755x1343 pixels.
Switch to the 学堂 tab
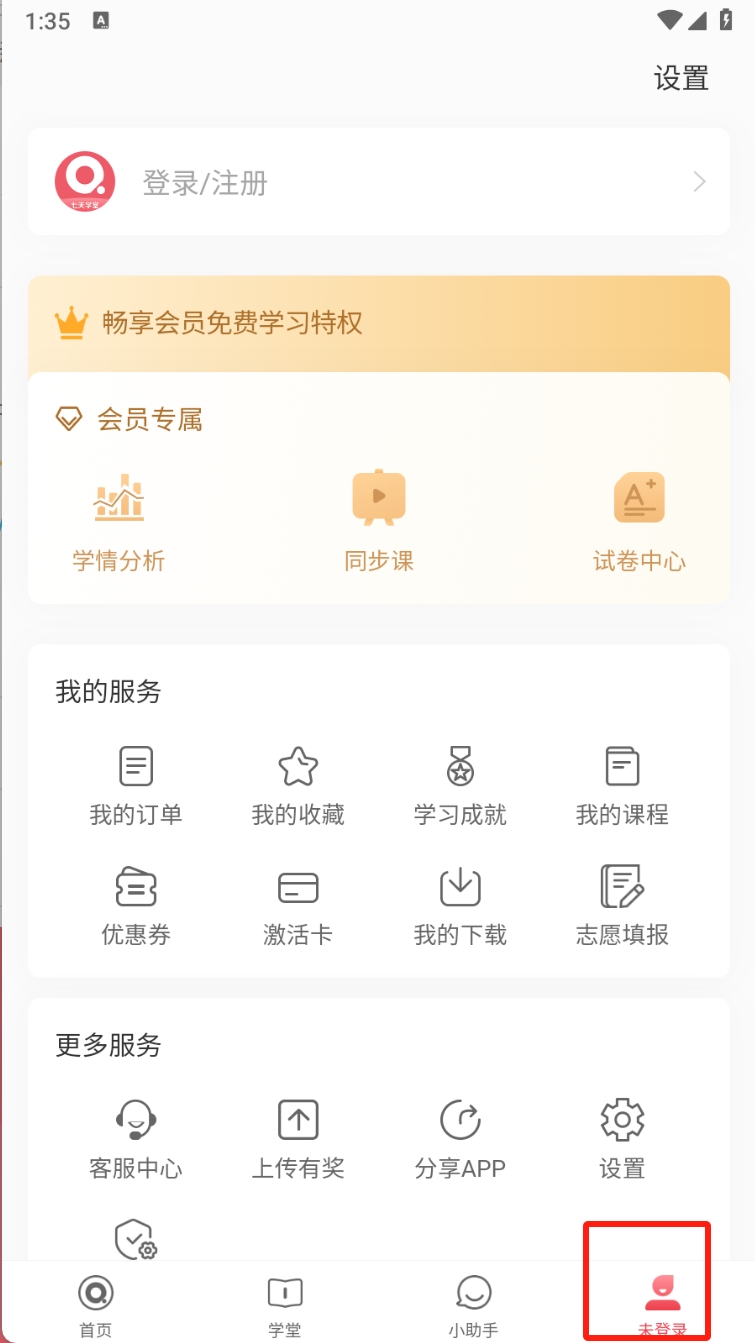pos(285,1305)
